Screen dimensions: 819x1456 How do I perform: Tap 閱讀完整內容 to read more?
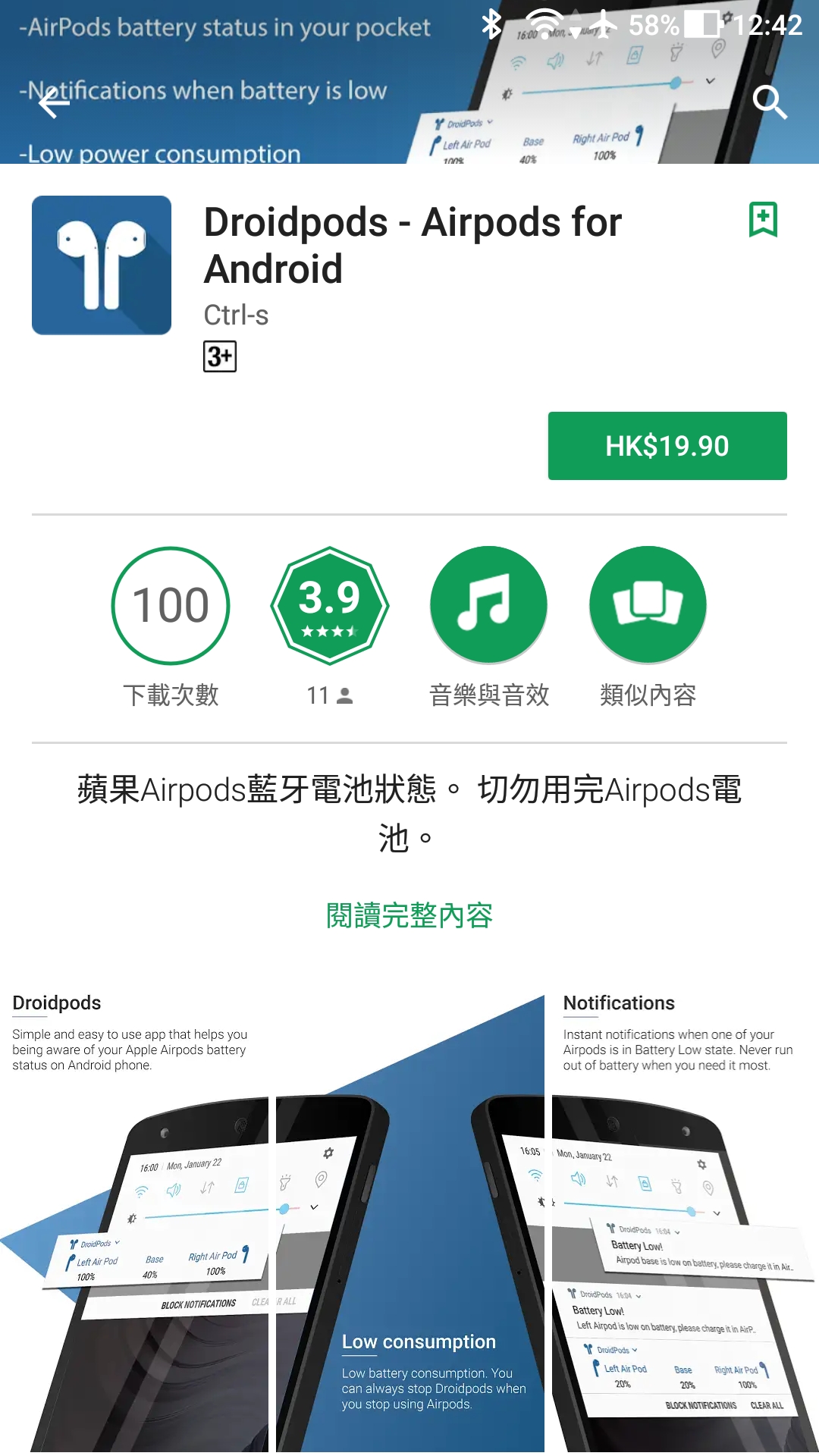[x=409, y=915]
